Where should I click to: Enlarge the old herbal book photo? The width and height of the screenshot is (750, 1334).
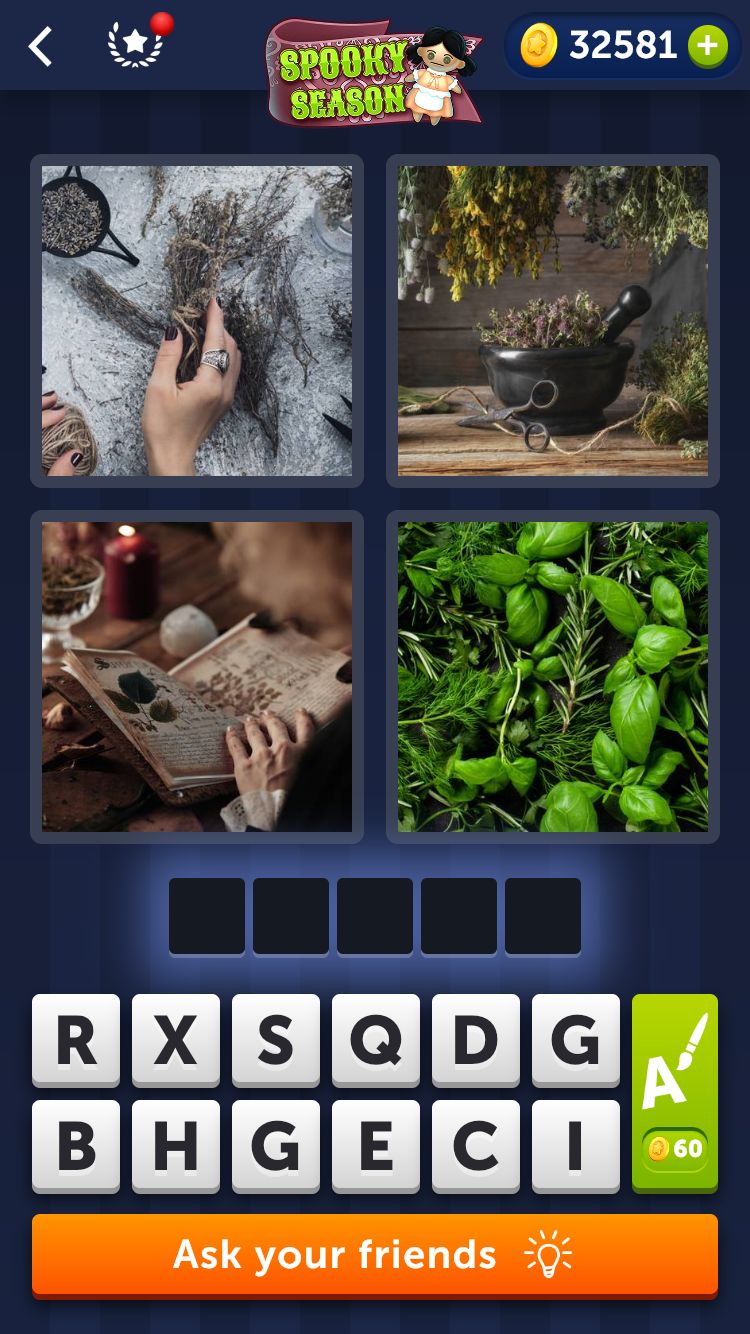click(197, 677)
